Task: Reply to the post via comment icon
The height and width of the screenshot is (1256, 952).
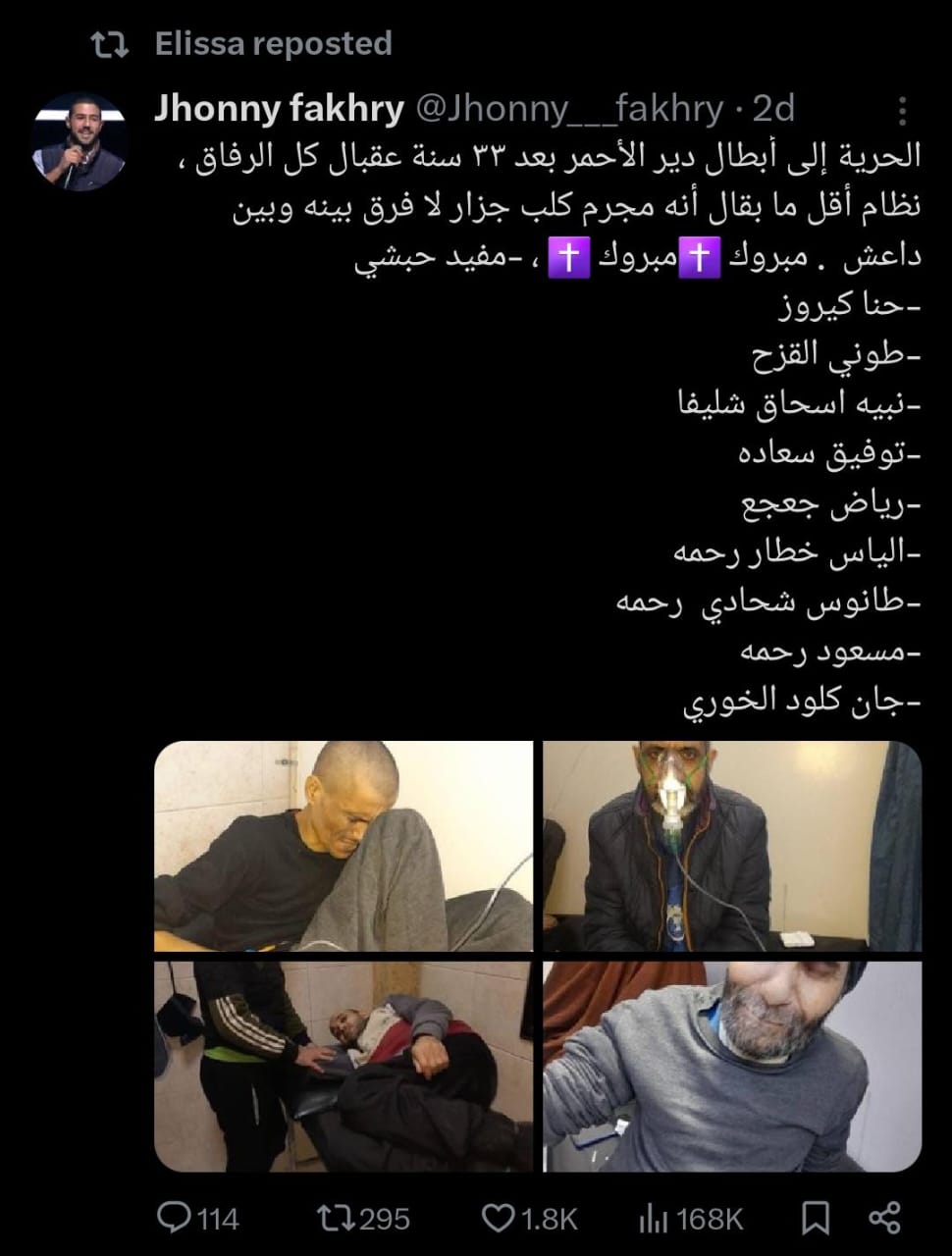Action: coord(175,1218)
